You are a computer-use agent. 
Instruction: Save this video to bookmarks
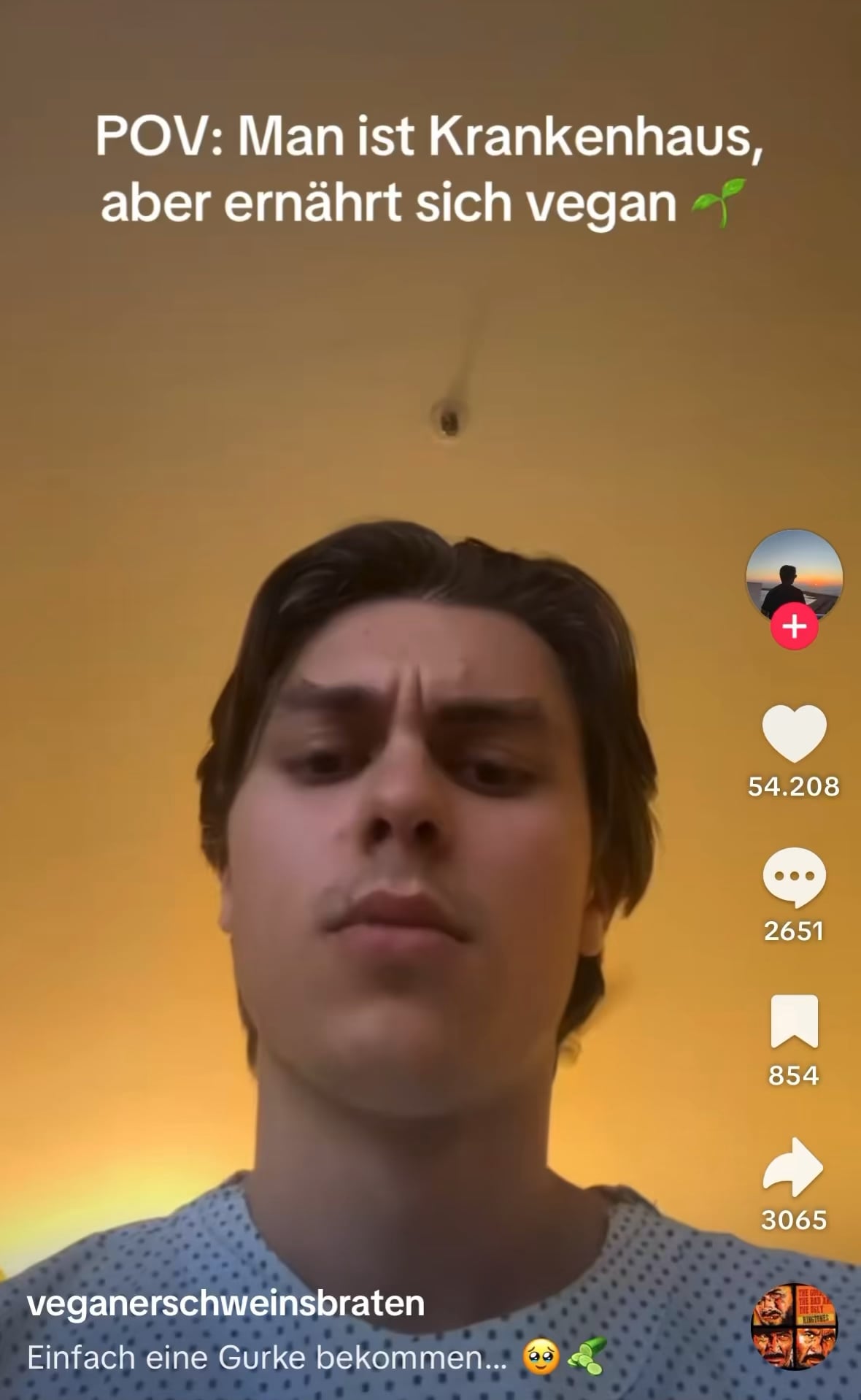coord(794,1021)
